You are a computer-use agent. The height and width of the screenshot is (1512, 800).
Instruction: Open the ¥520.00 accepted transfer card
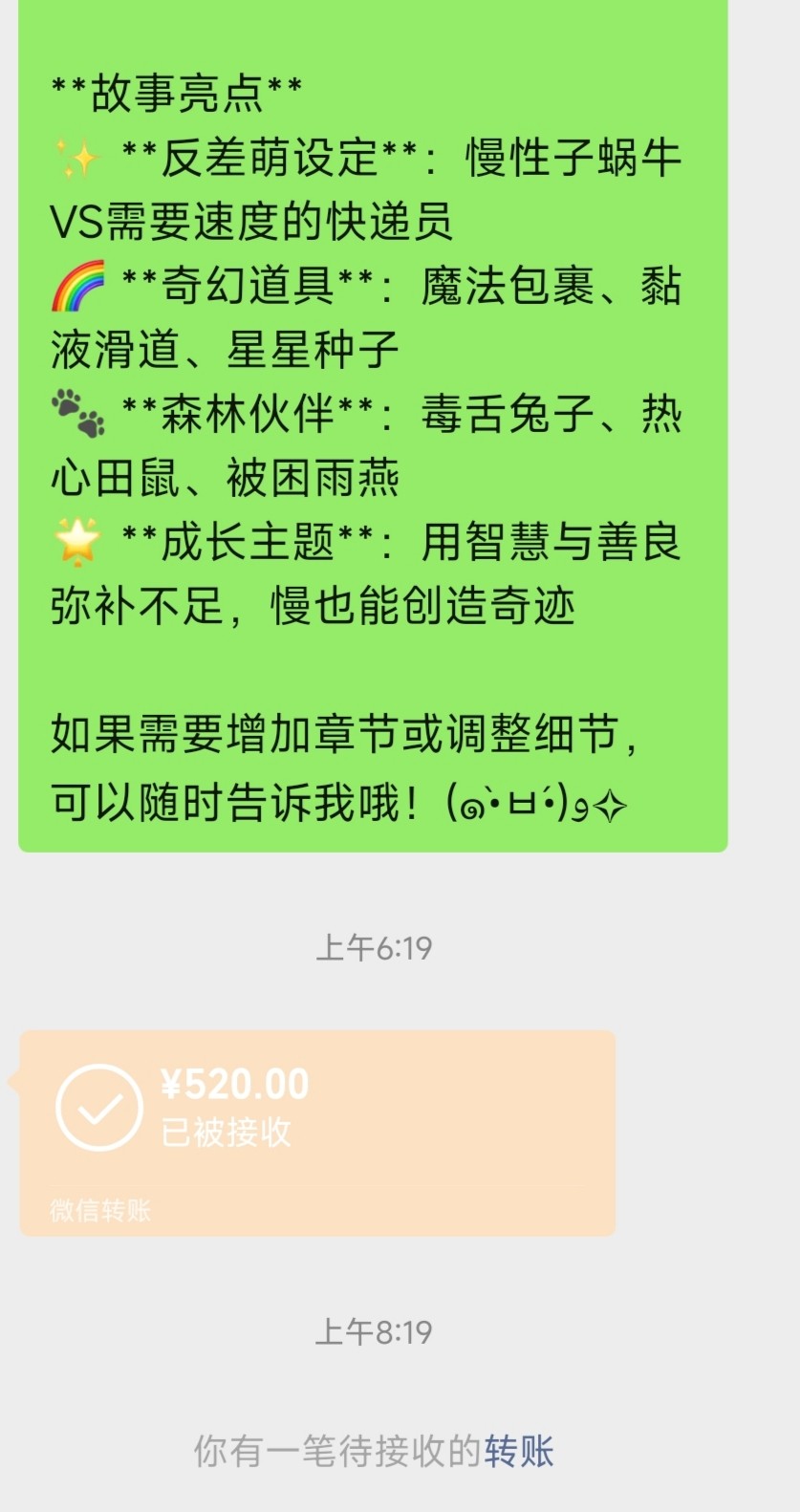coord(317,1133)
